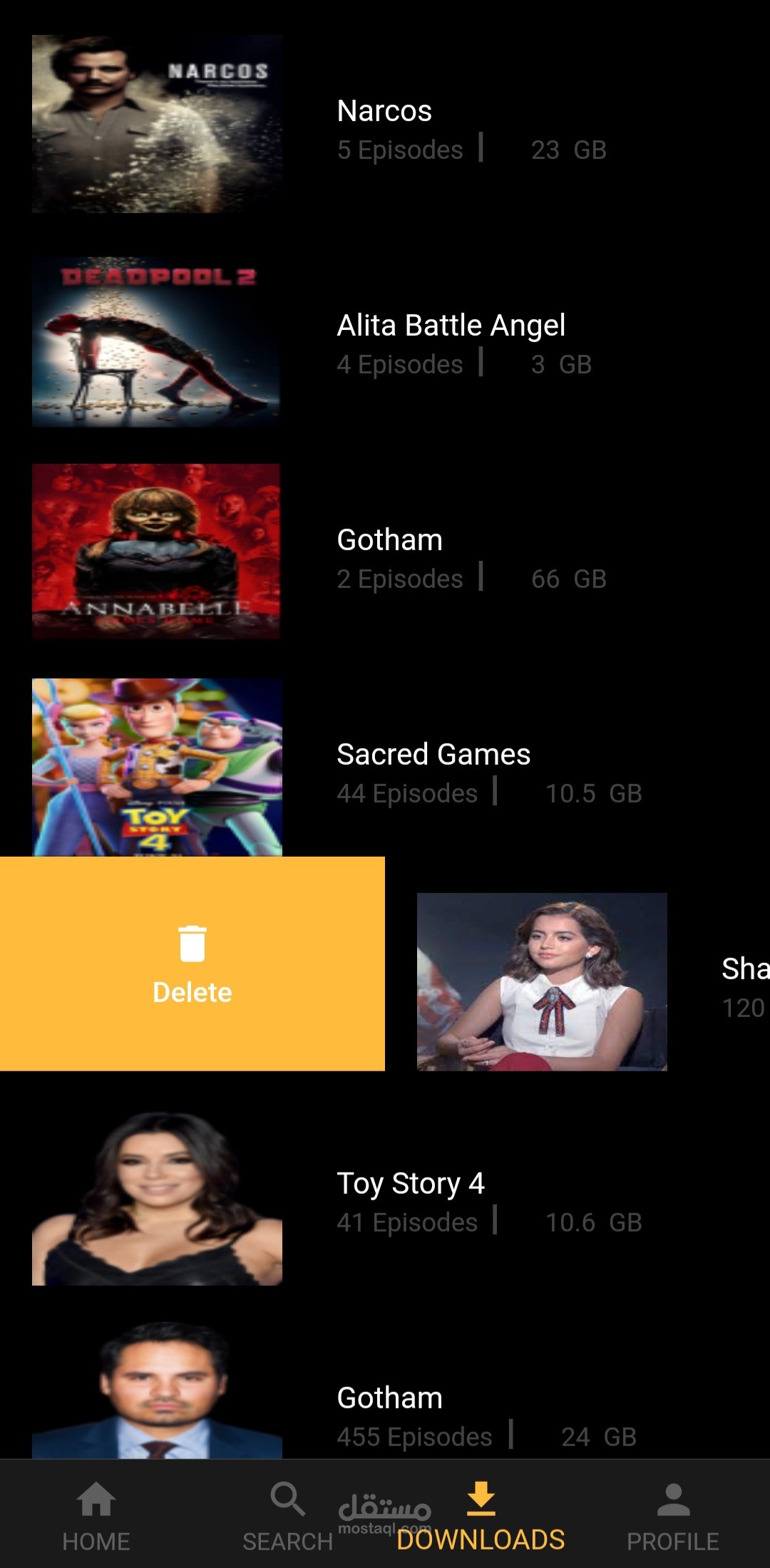Delete the swiped download item
This screenshot has height=1568, width=770.
(192, 964)
